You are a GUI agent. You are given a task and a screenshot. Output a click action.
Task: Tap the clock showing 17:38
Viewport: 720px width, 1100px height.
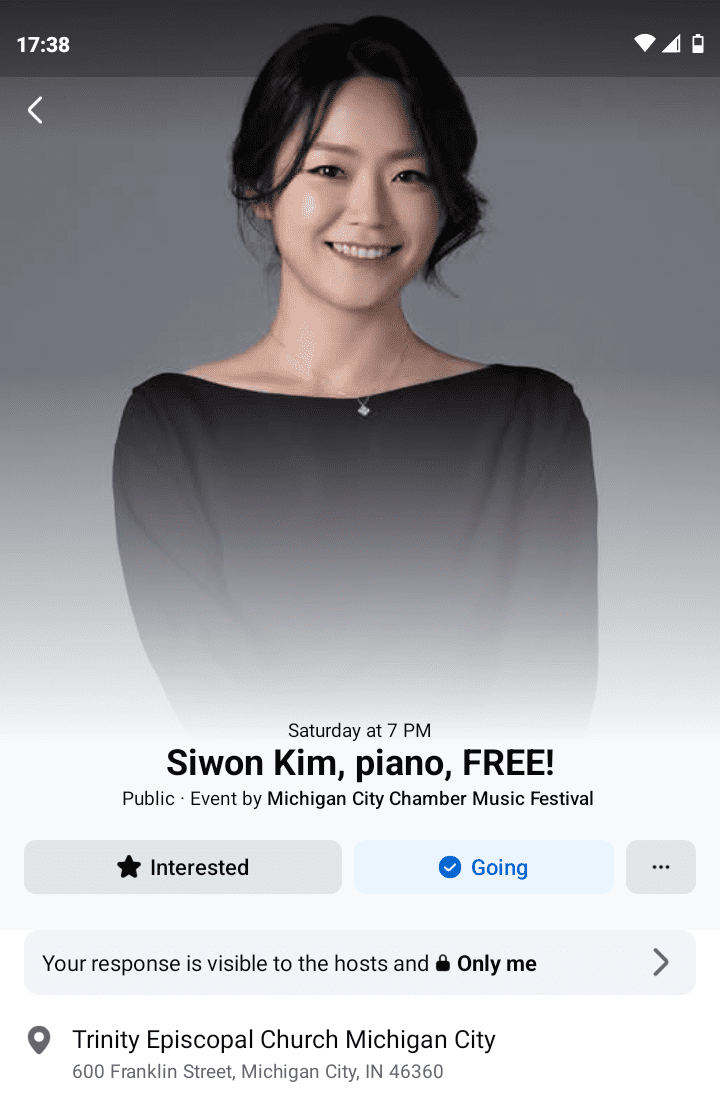[42, 44]
